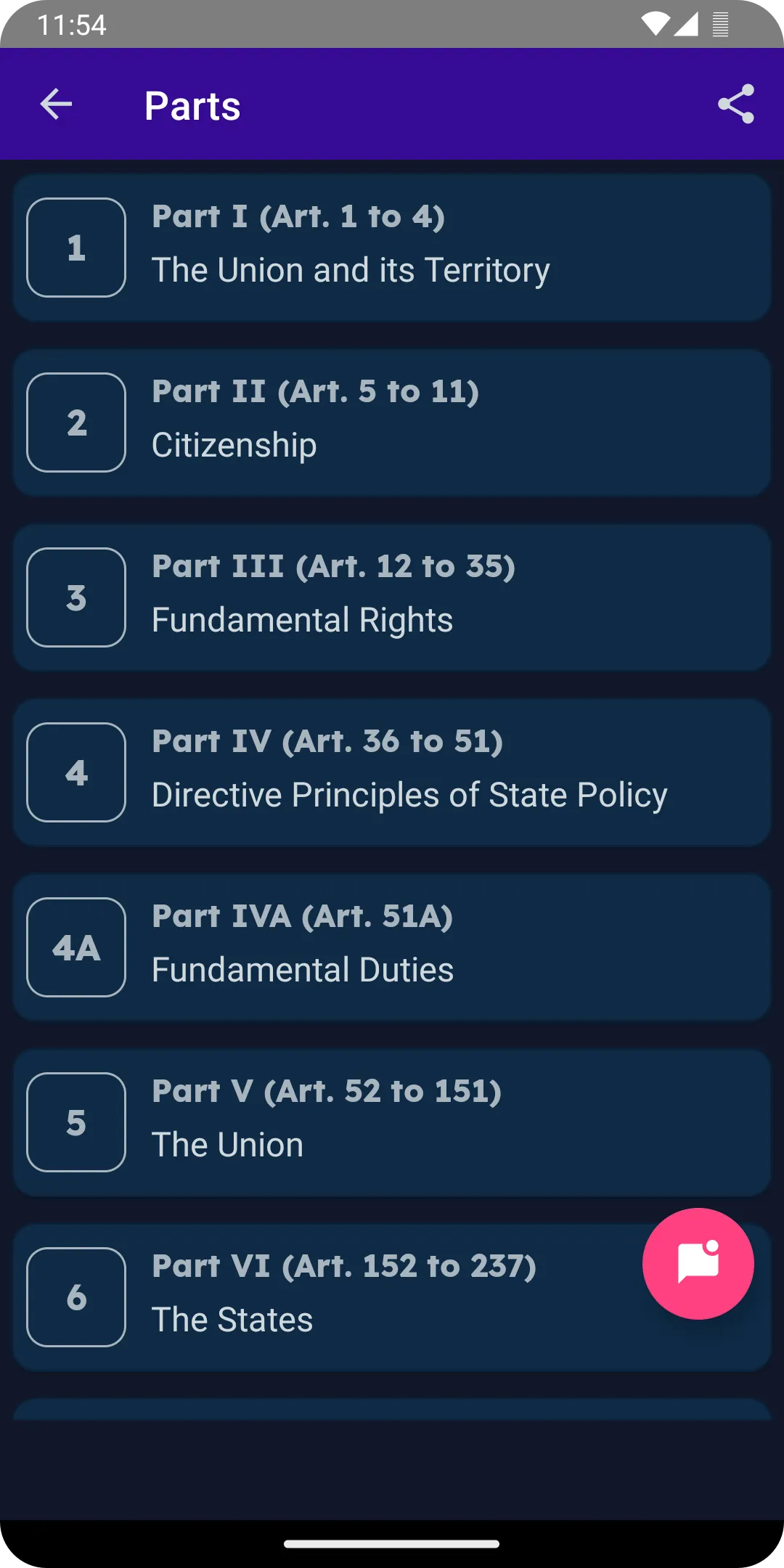Screen dimensions: 784x1568
Task: Share the Parts list
Action: click(736, 105)
